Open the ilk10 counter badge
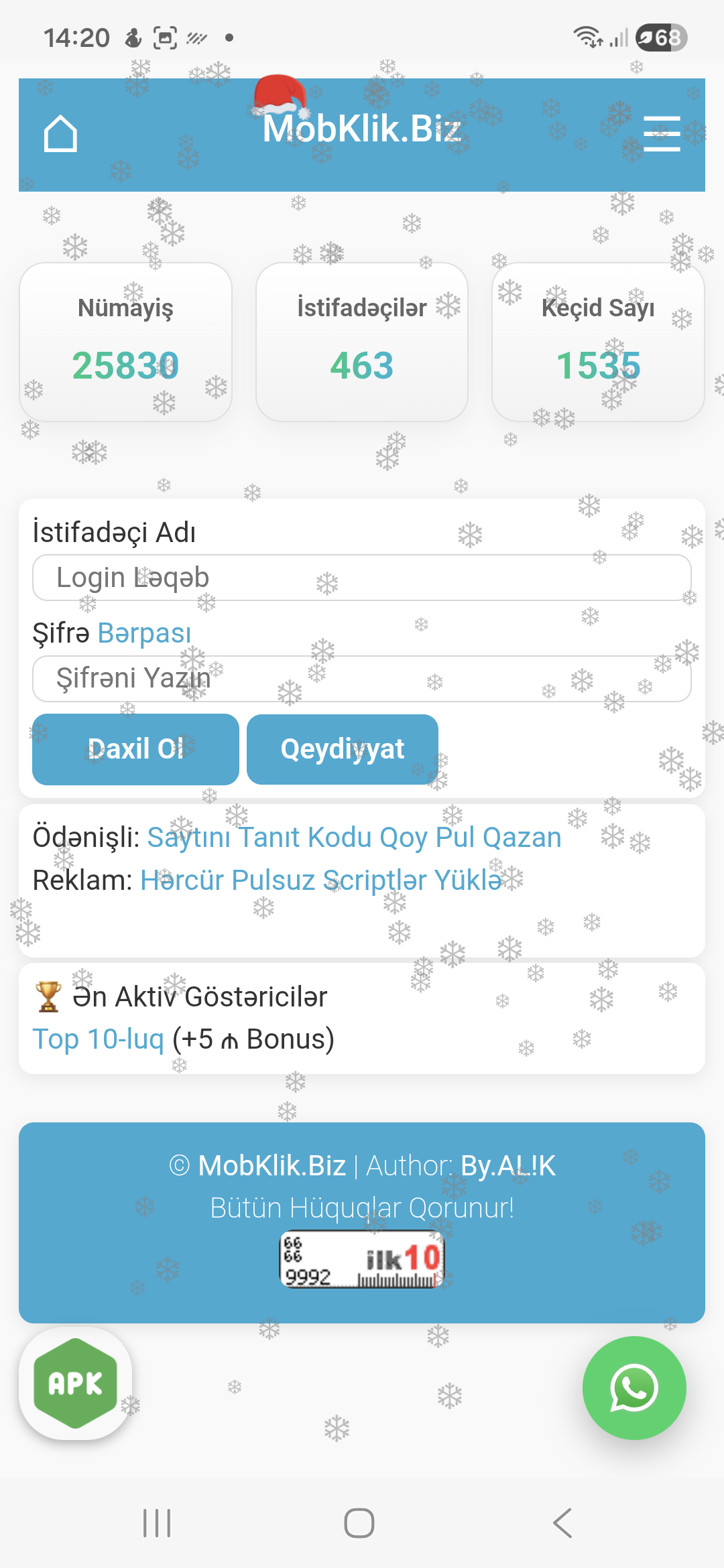 coord(362,1260)
